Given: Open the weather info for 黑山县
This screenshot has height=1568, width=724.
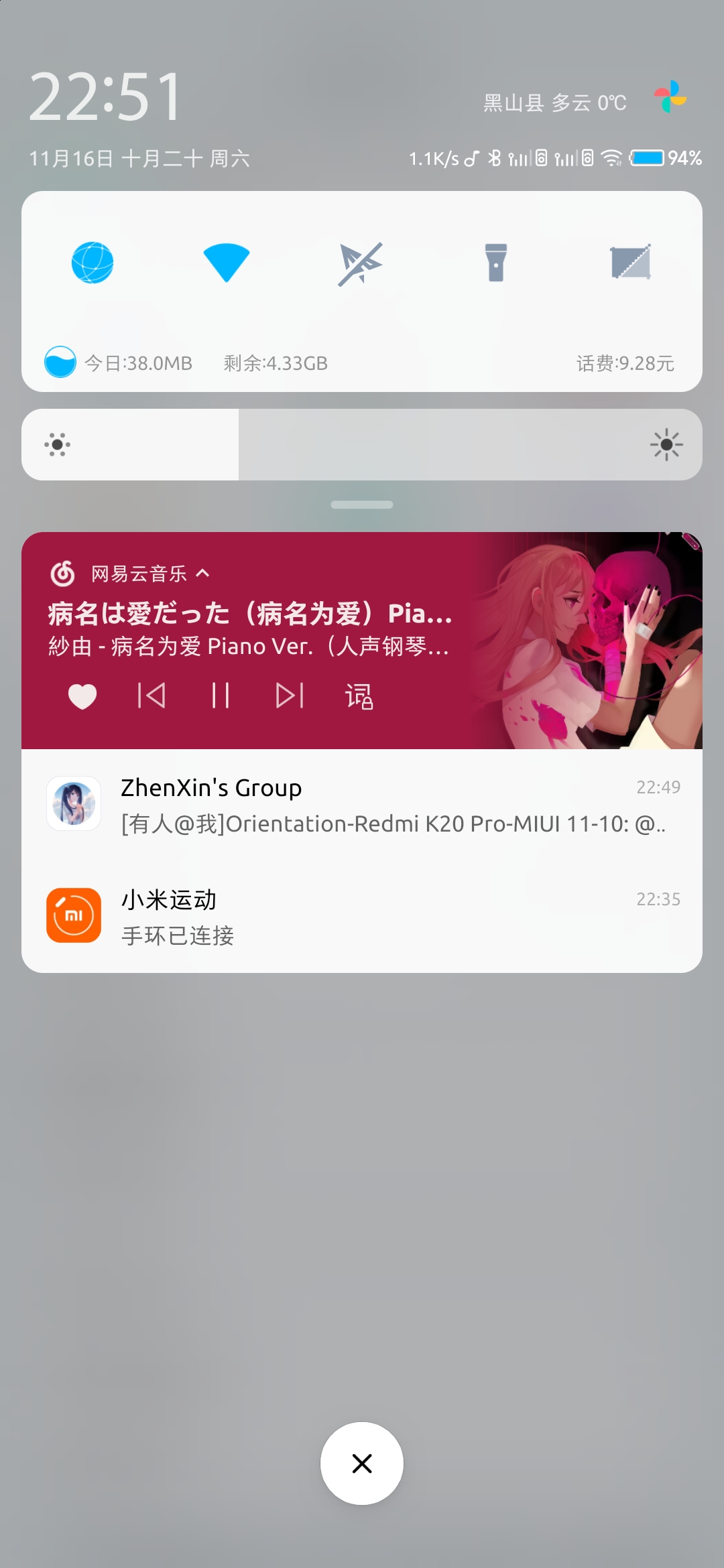Looking at the screenshot, I should coord(555,103).
